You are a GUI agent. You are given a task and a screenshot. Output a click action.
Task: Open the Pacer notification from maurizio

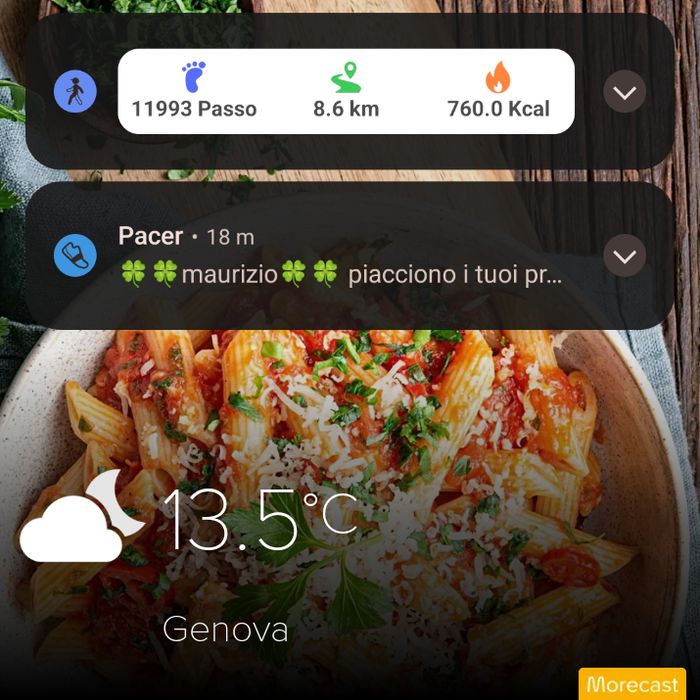[x=350, y=256]
